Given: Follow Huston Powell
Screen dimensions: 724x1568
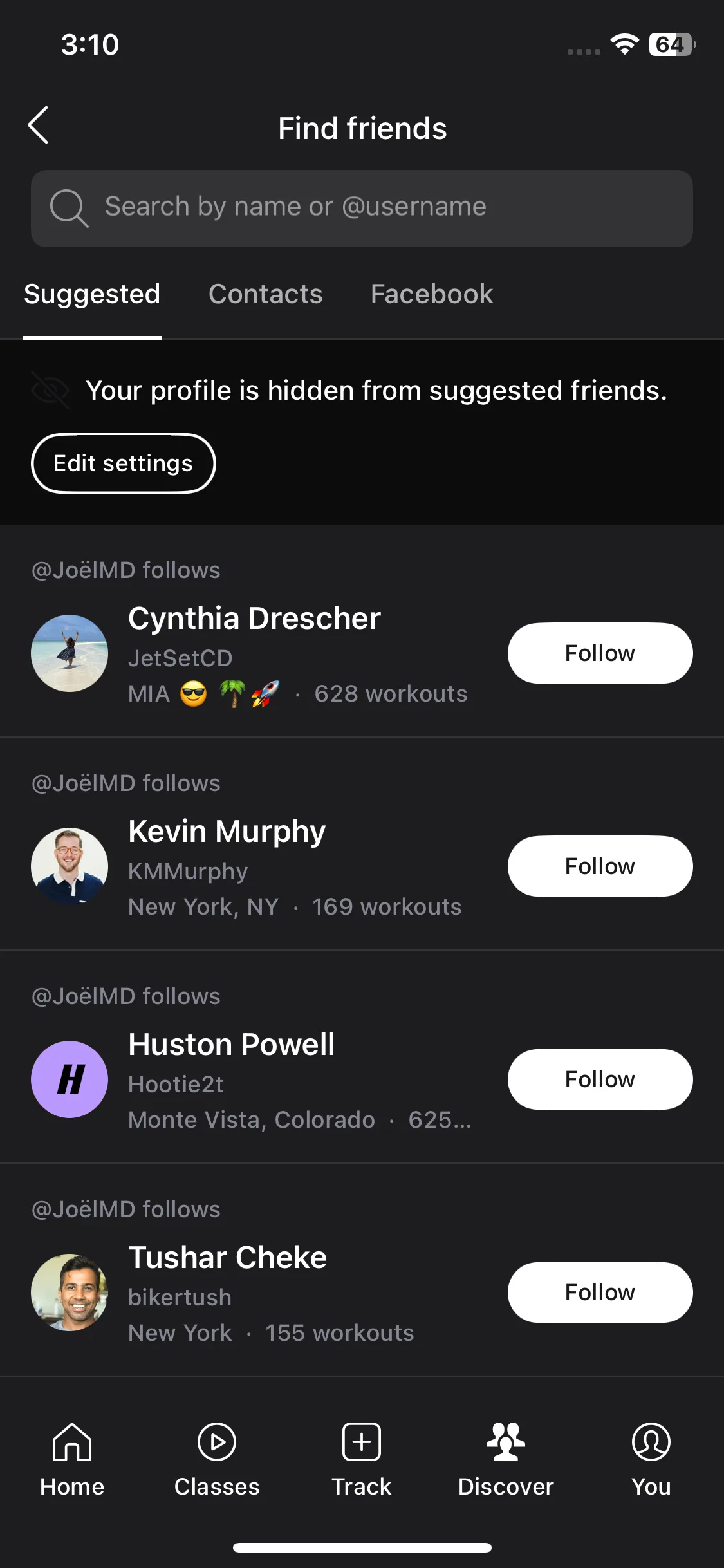Looking at the screenshot, I should click(x=600, y=1079).
